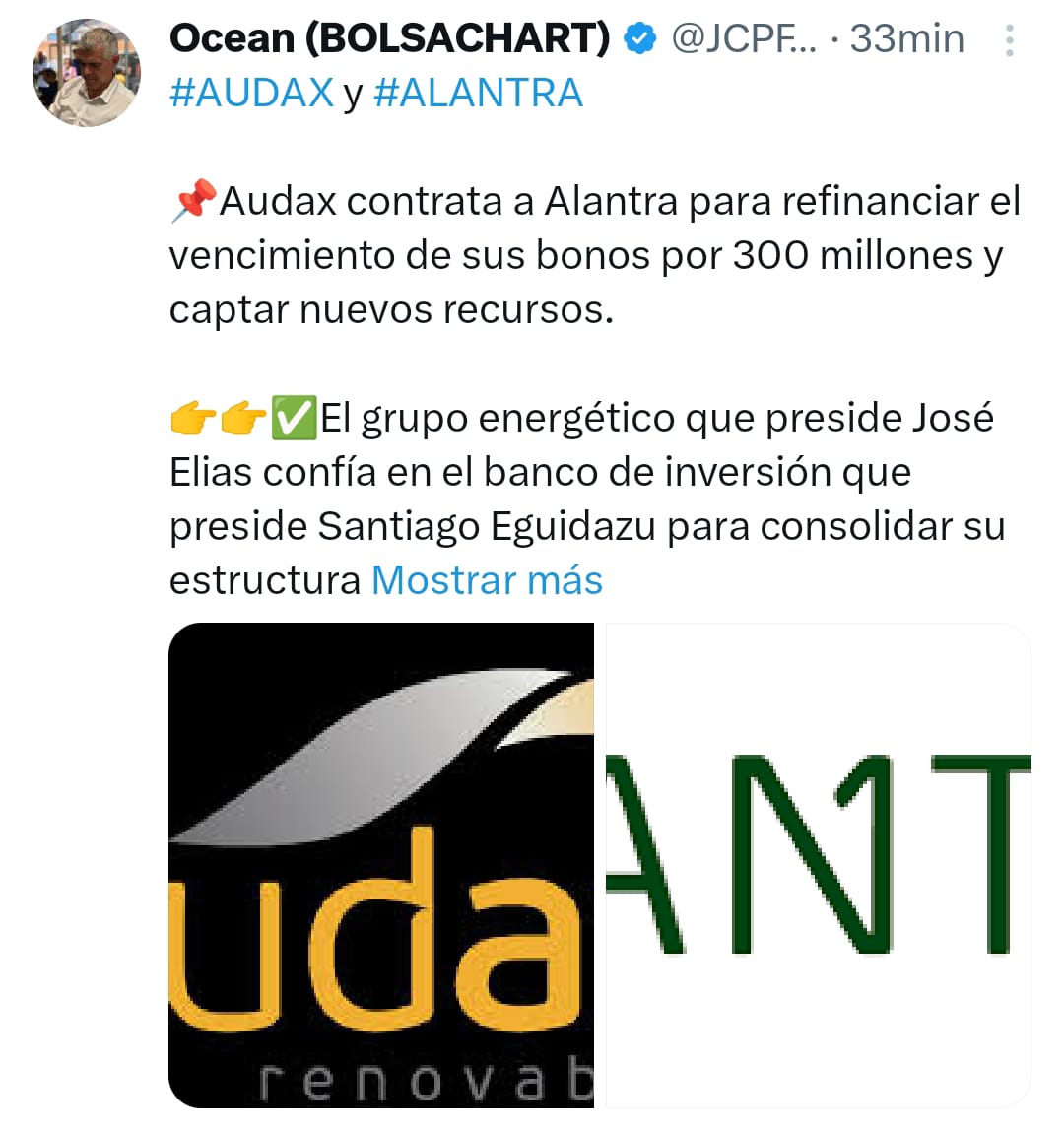Open the Ocean (BOLSACHART) account name
The image size is (1064, 1132).
pyautogui.click(x=390, y=38)
